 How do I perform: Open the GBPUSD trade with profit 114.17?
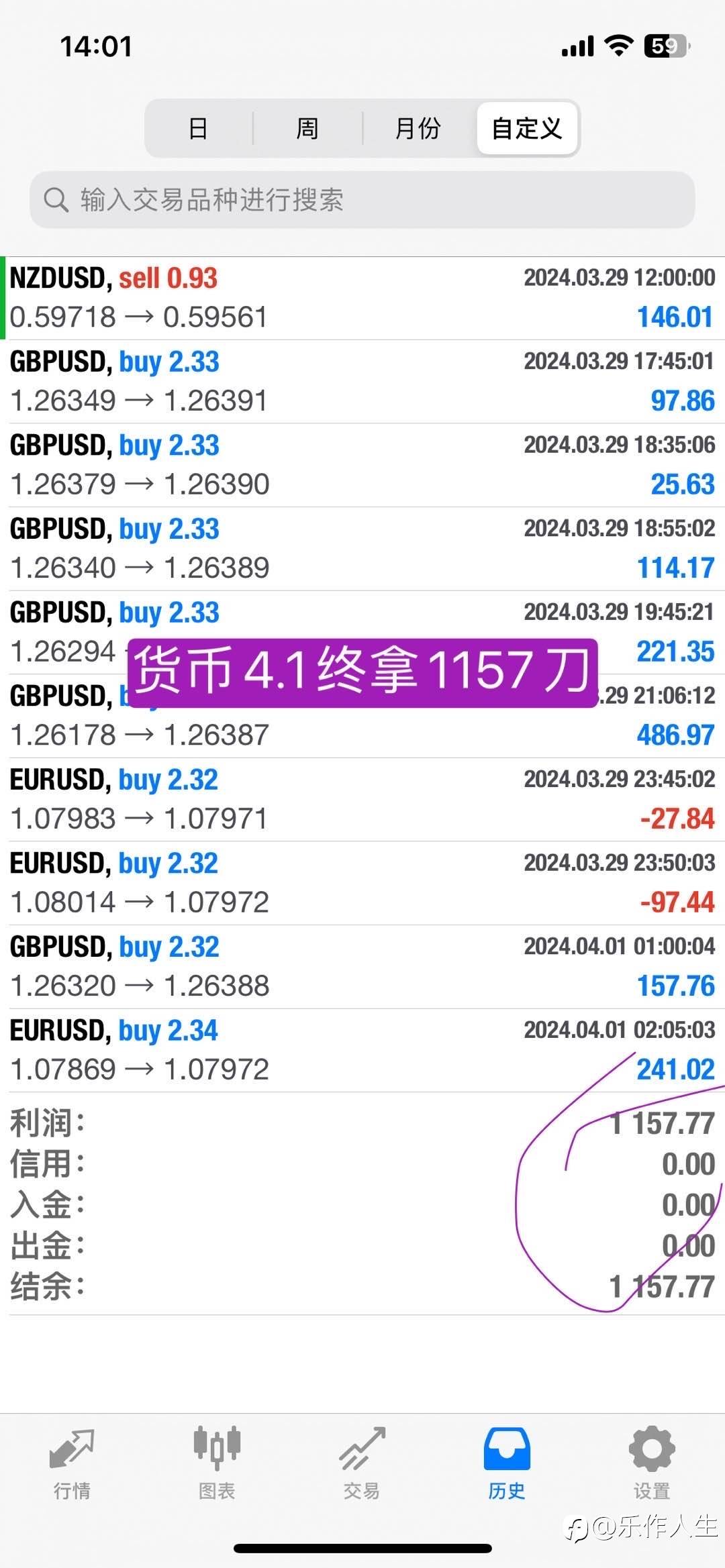[x=362, y=549]
